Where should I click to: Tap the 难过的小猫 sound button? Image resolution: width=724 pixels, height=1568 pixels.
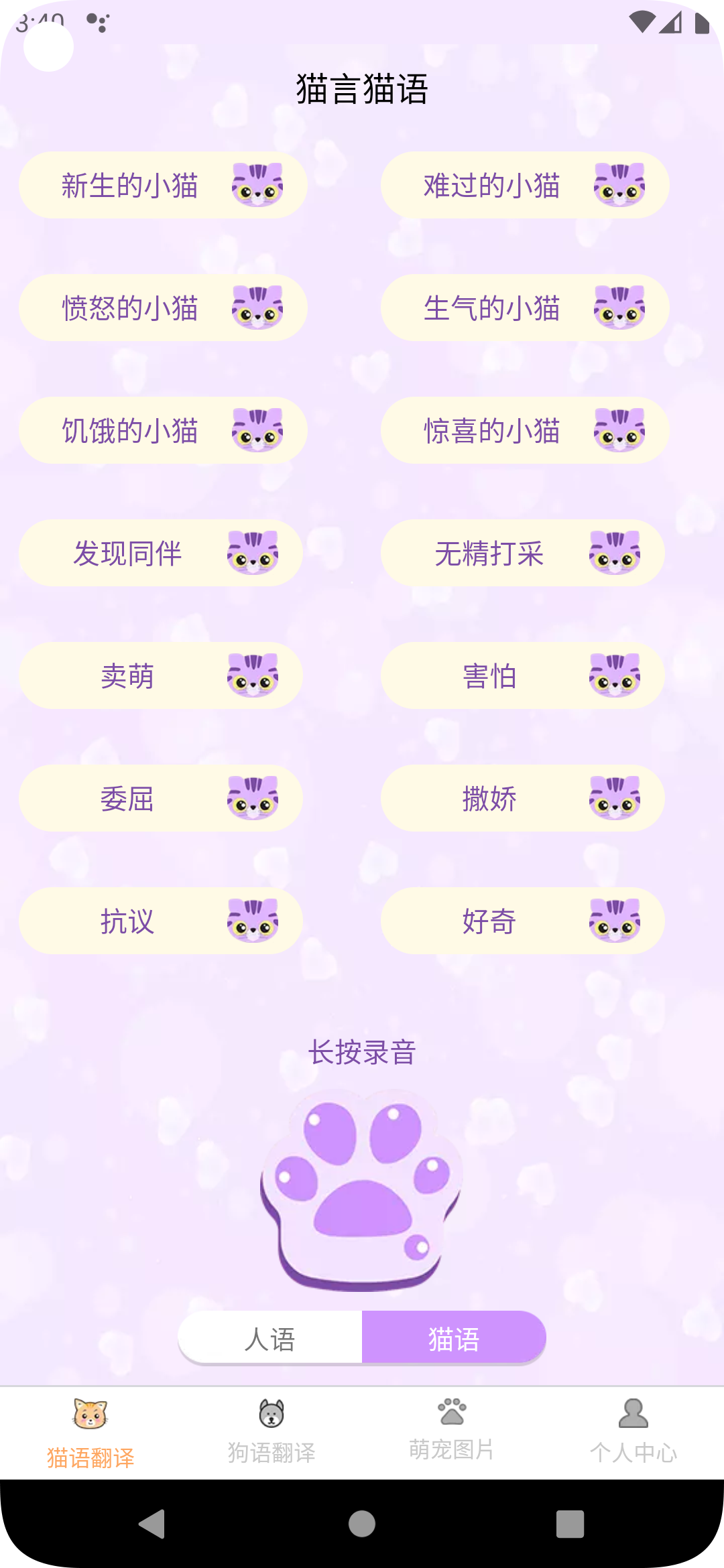(525, 185)
